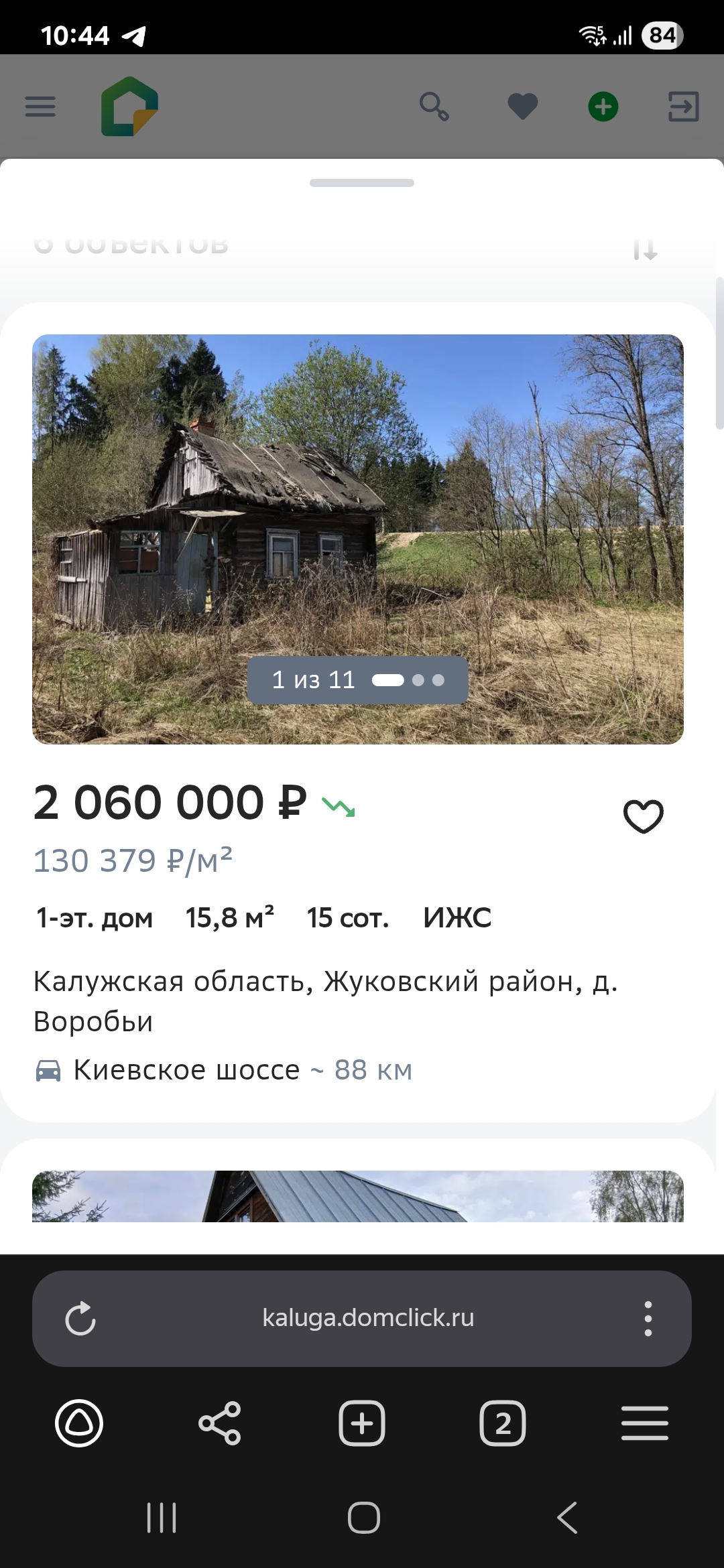Add a new listing via green plus
This screenshot has height=1568, width=724.
[x=603, y=107]
